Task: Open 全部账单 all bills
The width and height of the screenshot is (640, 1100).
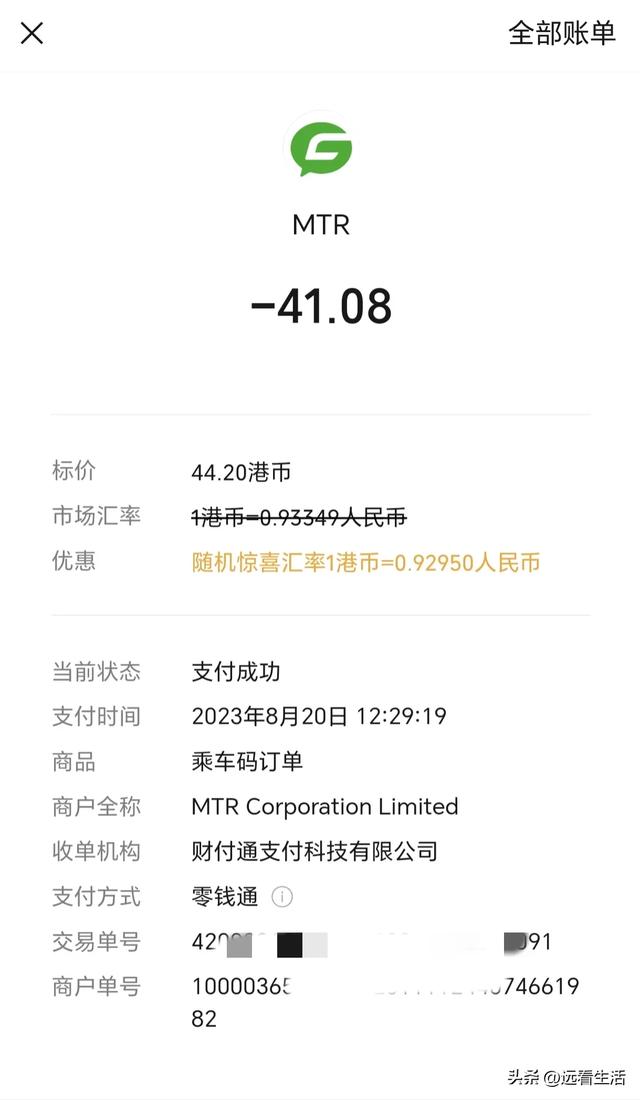Action: pyautogui.click(x=561, y=33)
